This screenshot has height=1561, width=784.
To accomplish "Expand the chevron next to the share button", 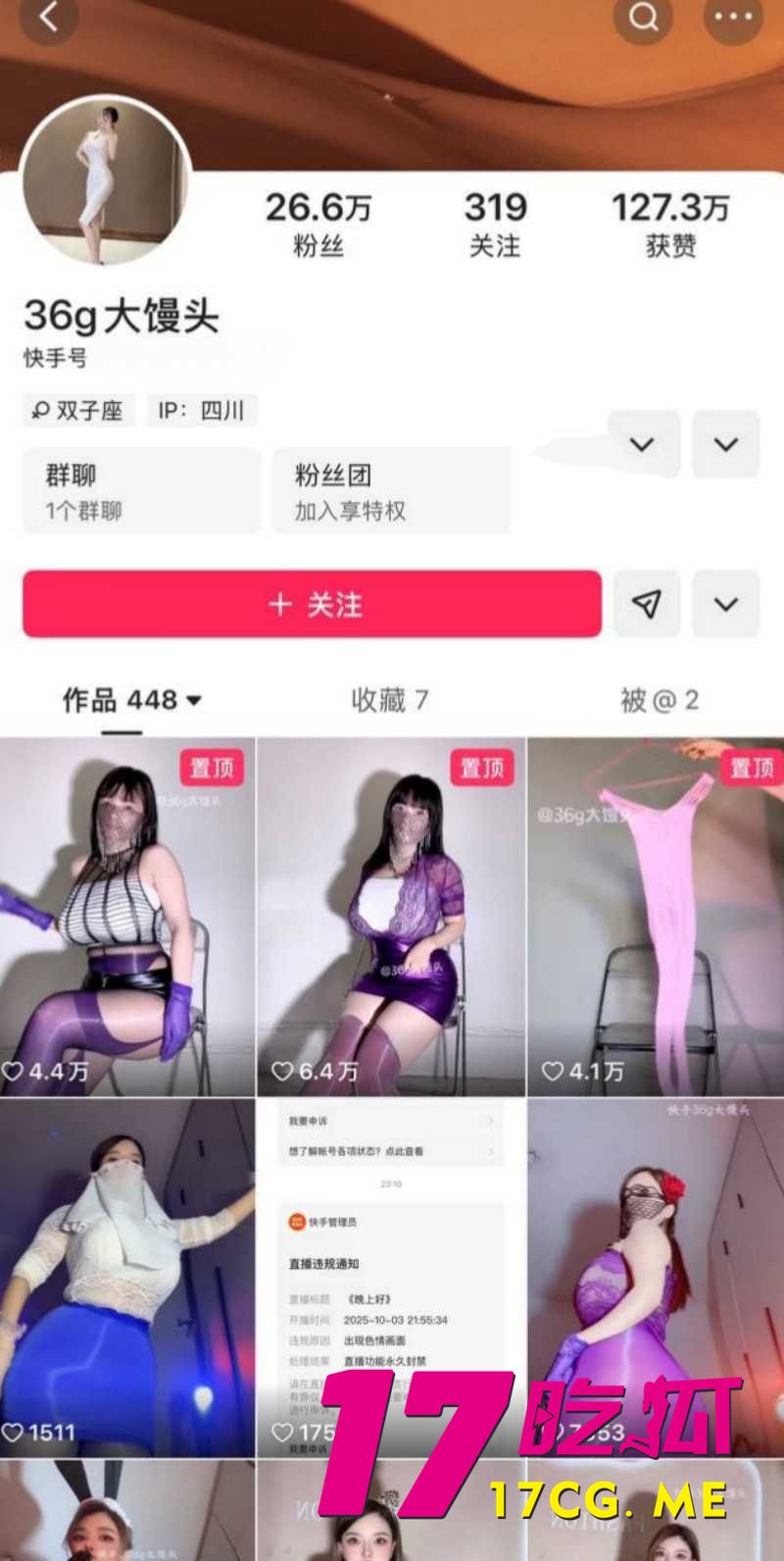I will tap(725, 604).
